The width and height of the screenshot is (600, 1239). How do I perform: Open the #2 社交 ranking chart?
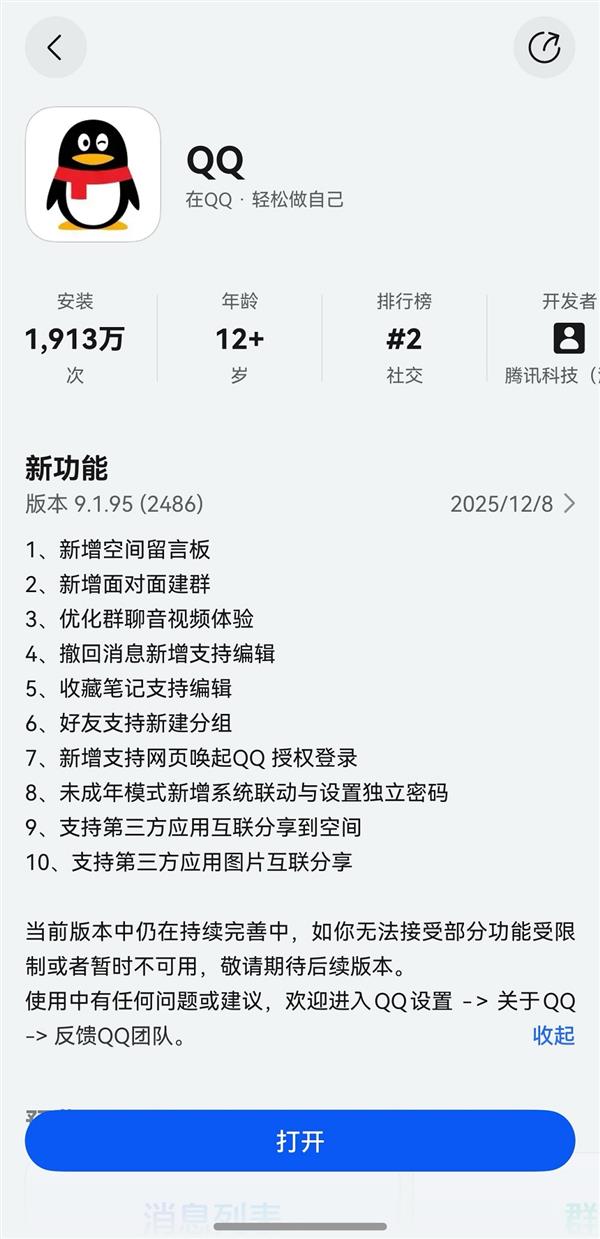pyautogui.click(x=404, y=339)
